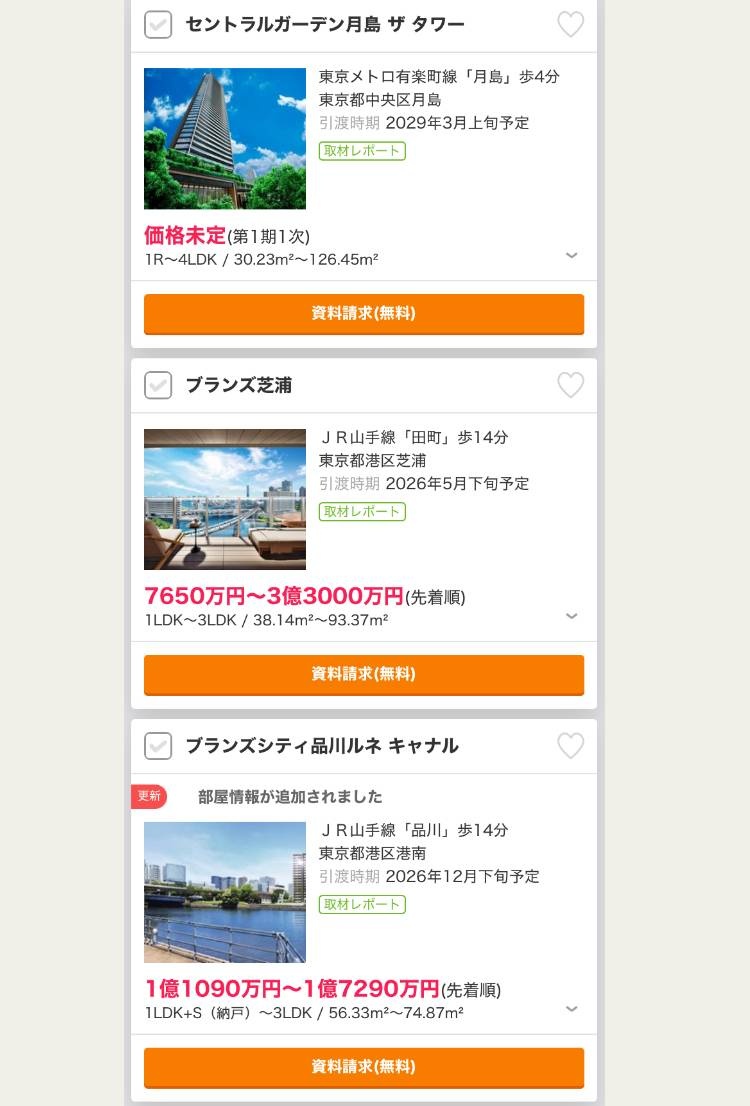View 取材レポート of セントラルガーデン月島 ザ タワー
Image resolution: width=750 pixels, height=1106 pixels.
(x=362, y=151)
